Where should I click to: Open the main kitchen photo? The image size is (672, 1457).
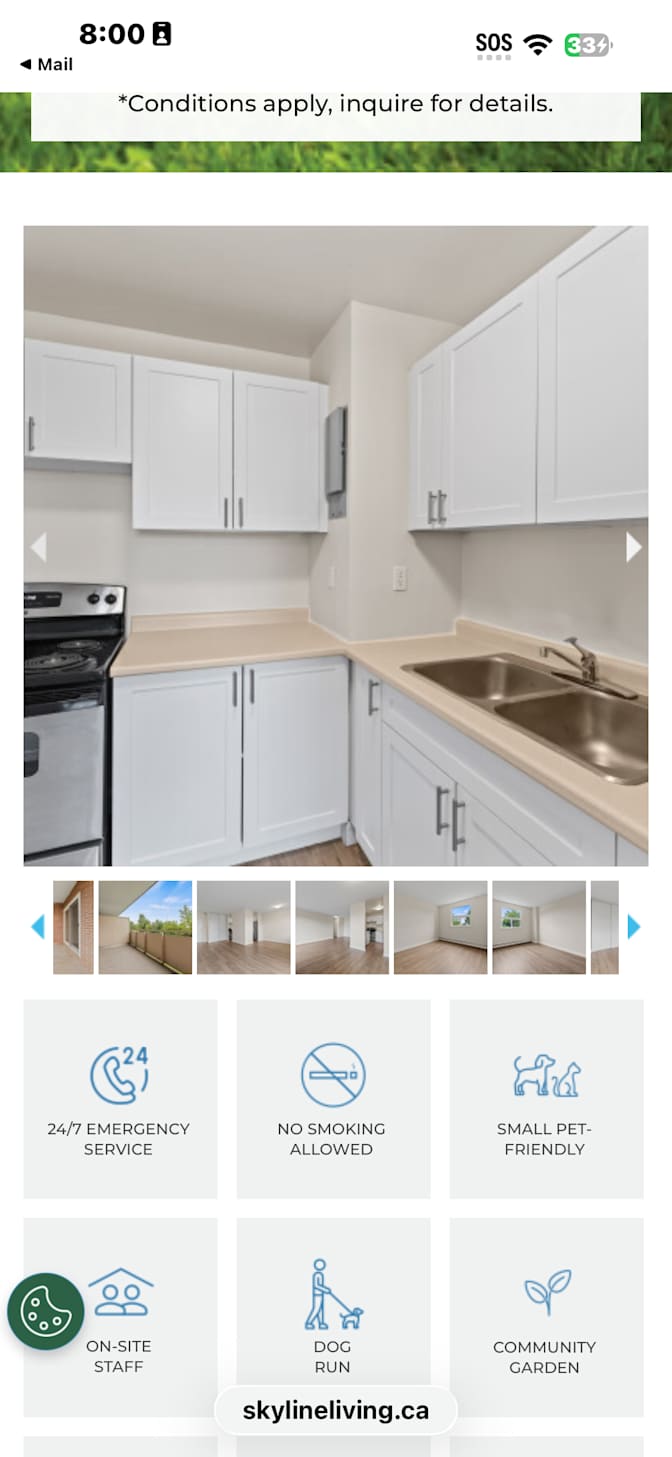[336, 545]
